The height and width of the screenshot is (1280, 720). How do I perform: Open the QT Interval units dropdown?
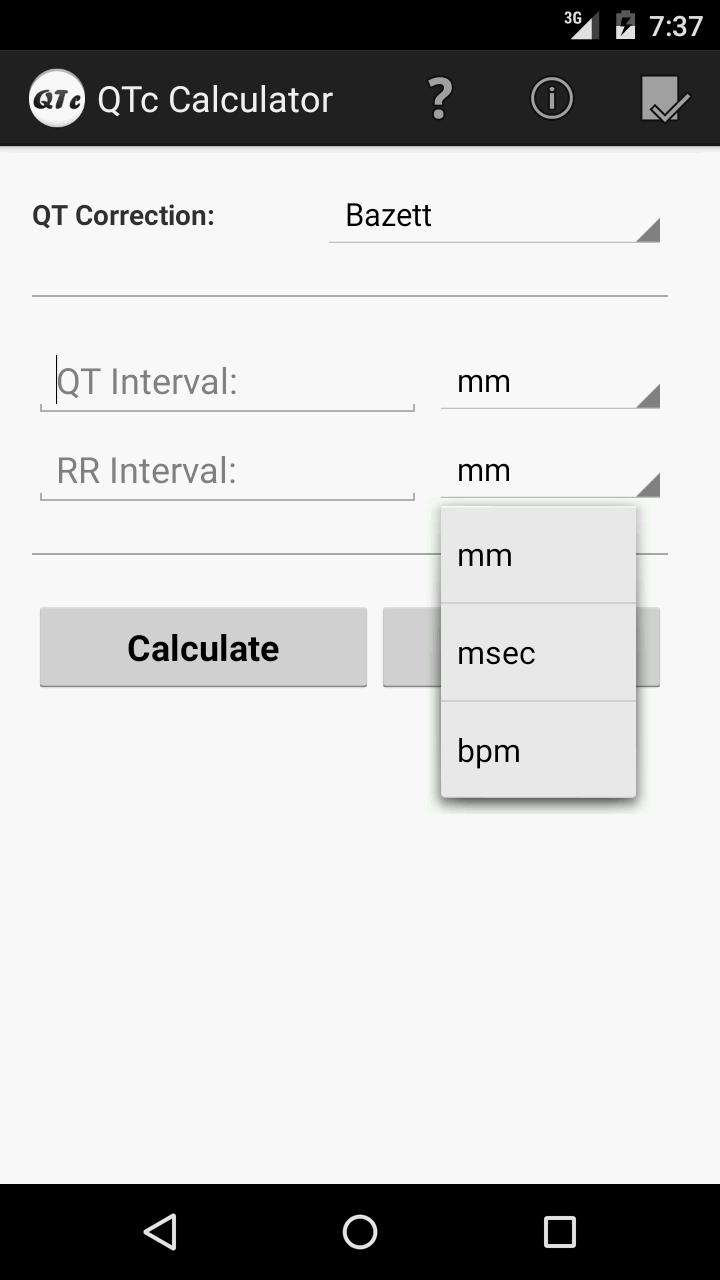[x=550, y=382]
